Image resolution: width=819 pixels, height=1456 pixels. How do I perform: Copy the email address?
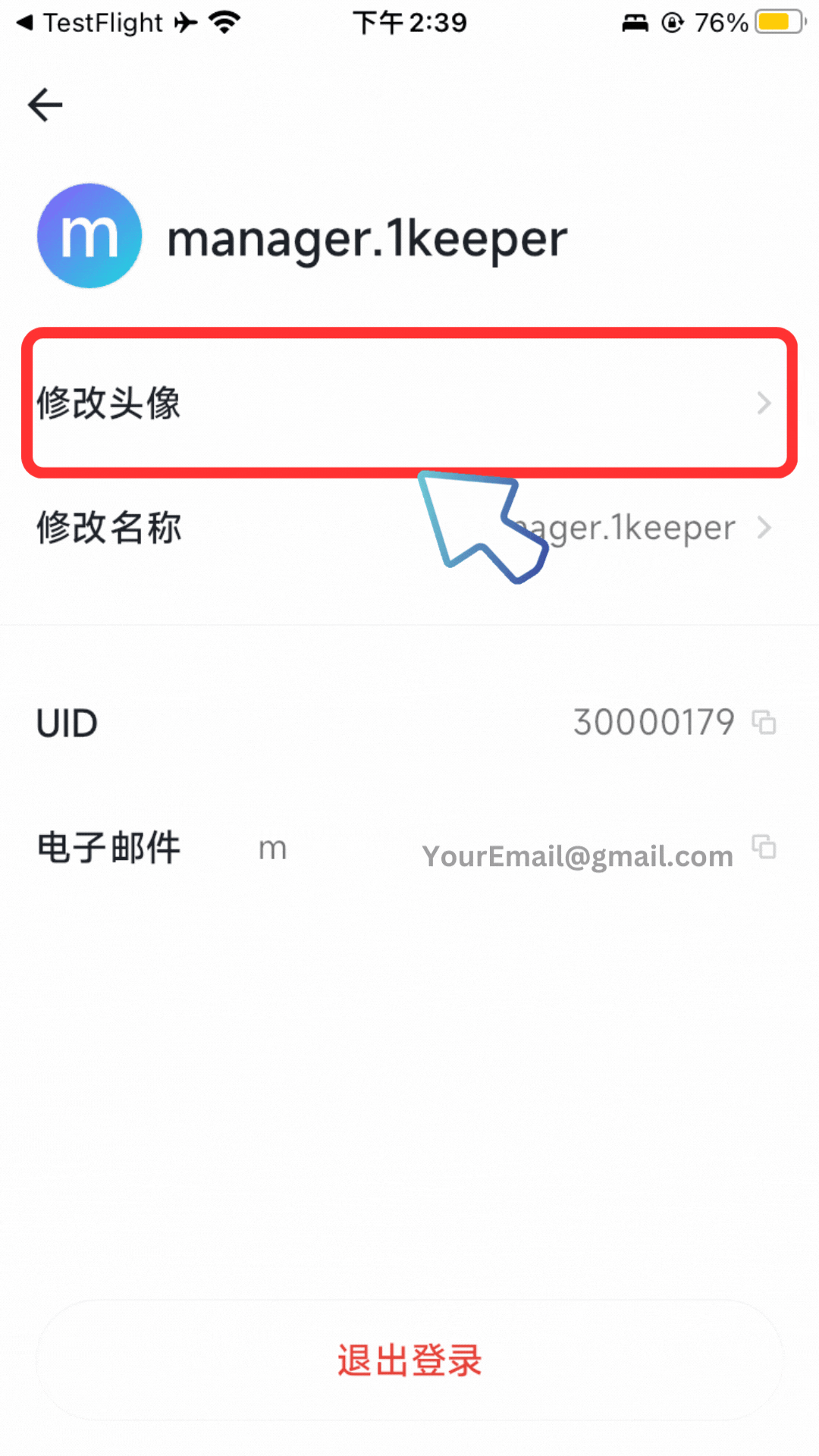click(x=764, y=846)
